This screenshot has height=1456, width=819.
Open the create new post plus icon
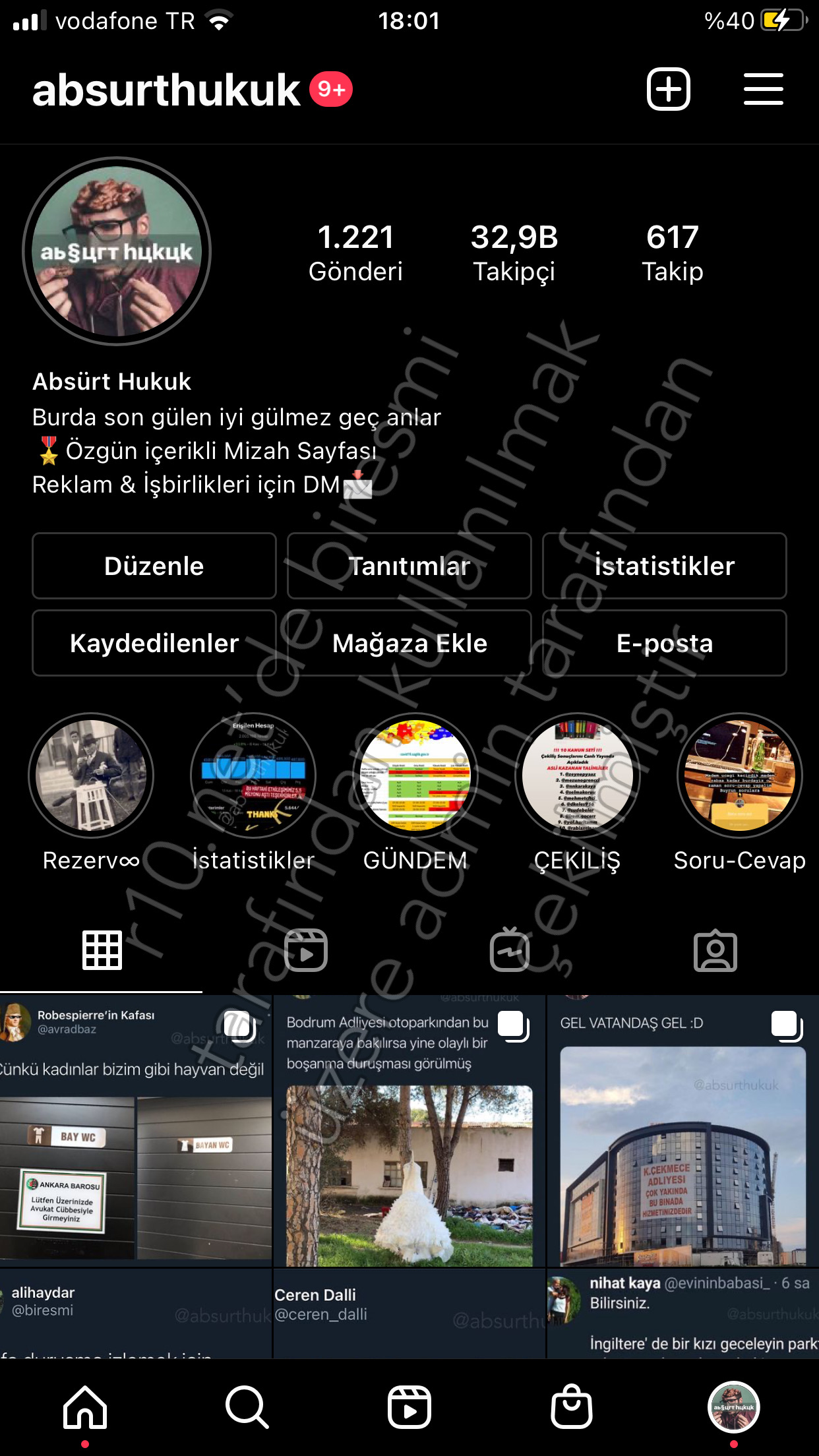click(668, 89)
